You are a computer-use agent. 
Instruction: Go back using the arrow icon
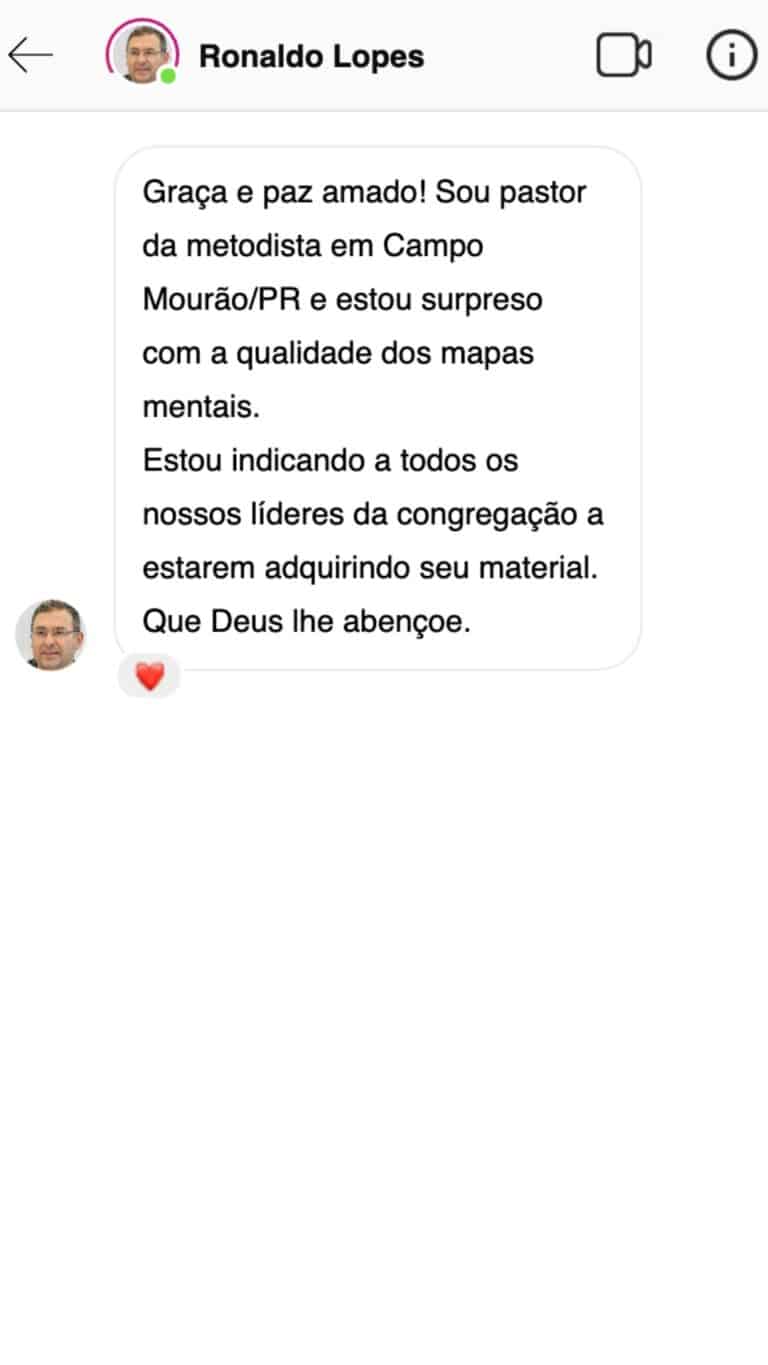[30, 56]
